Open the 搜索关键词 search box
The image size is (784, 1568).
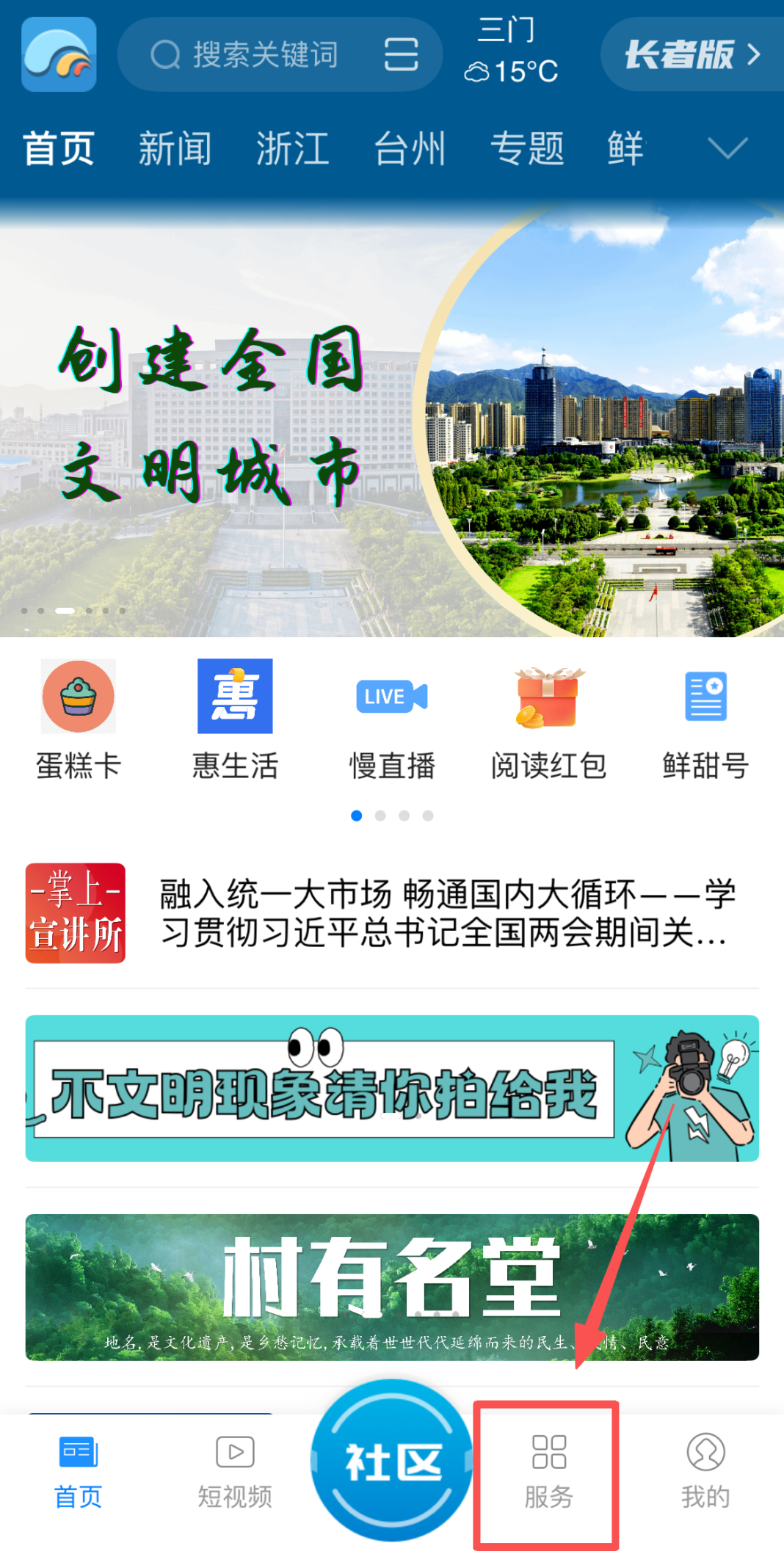tap(264, 55)
